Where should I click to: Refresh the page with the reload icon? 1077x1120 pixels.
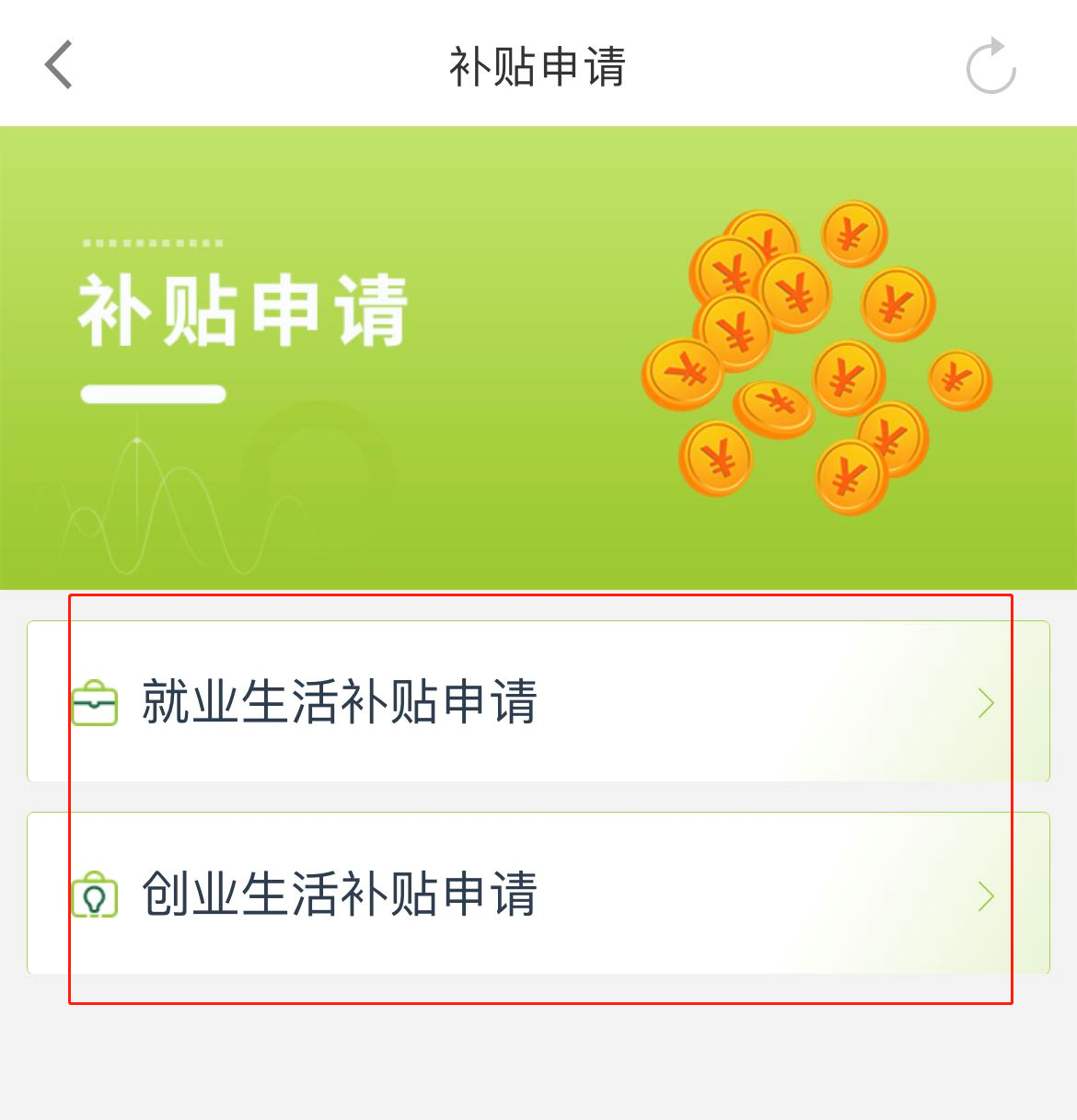pos(990,66)
